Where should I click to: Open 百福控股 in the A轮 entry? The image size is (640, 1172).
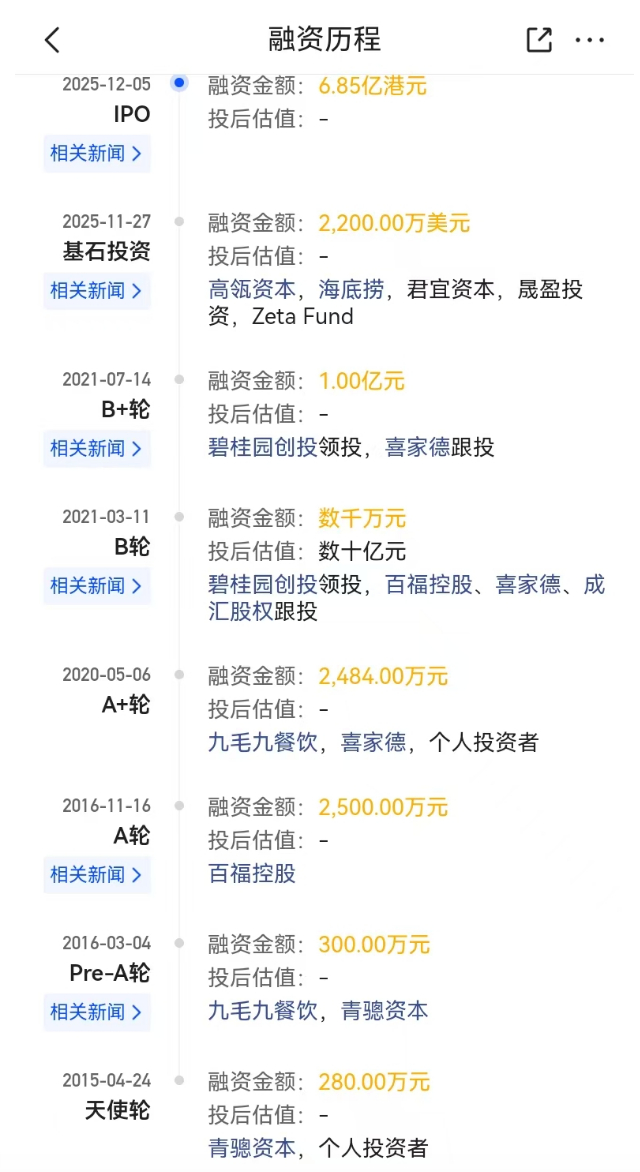tap(252, 873)
